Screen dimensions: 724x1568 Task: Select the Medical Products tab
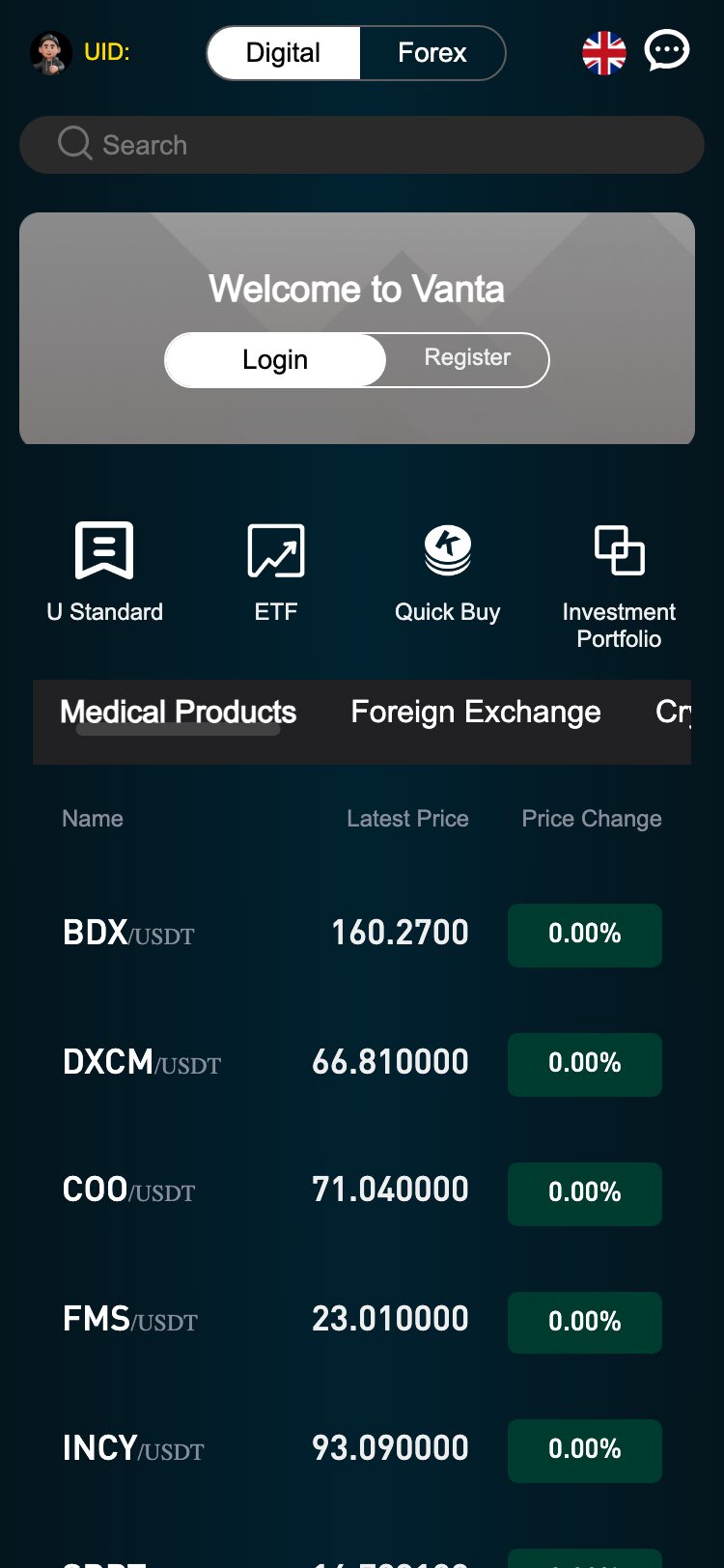[179, 713]
